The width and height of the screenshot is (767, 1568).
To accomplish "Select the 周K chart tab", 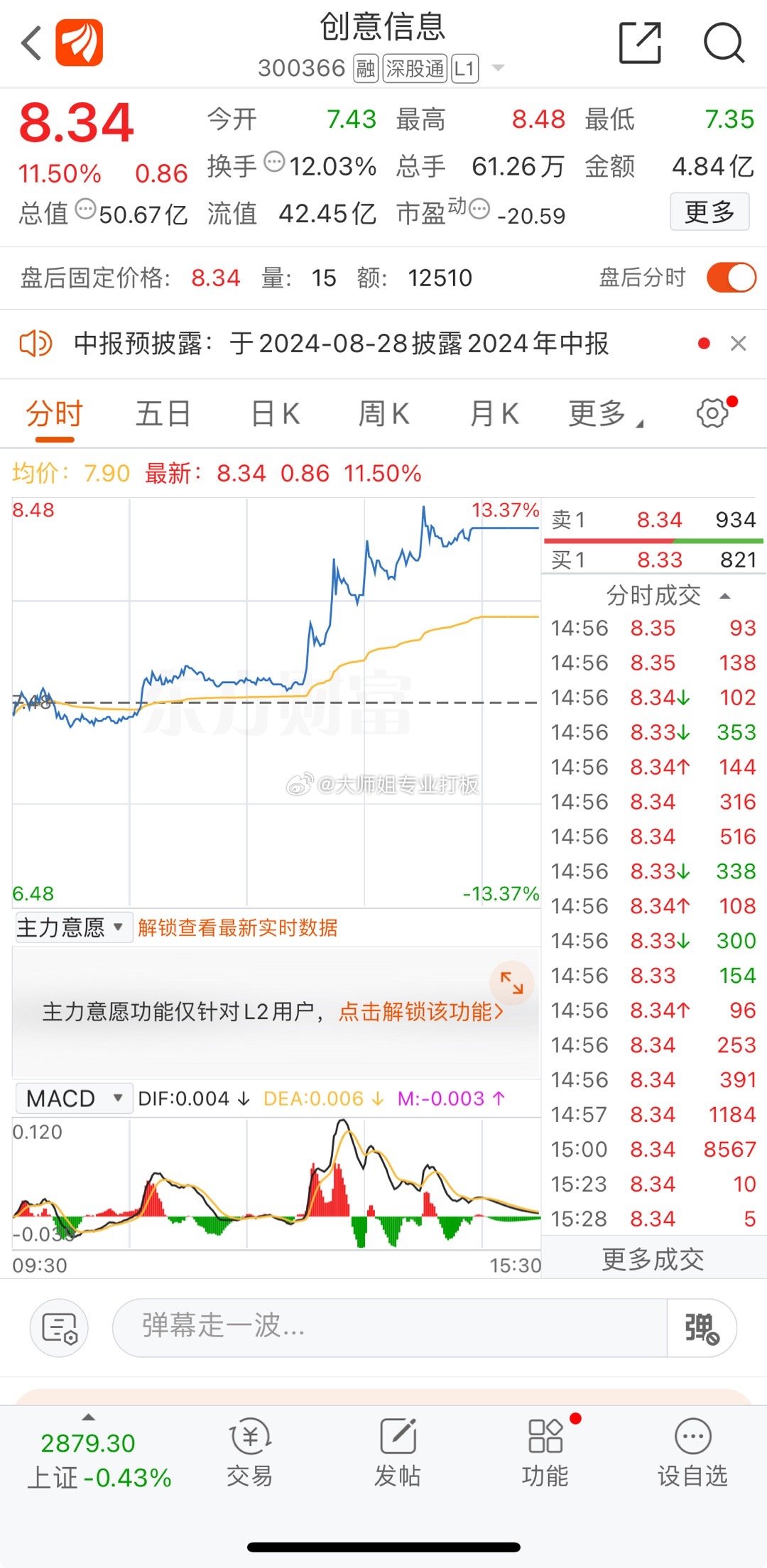I will point(383,414).
